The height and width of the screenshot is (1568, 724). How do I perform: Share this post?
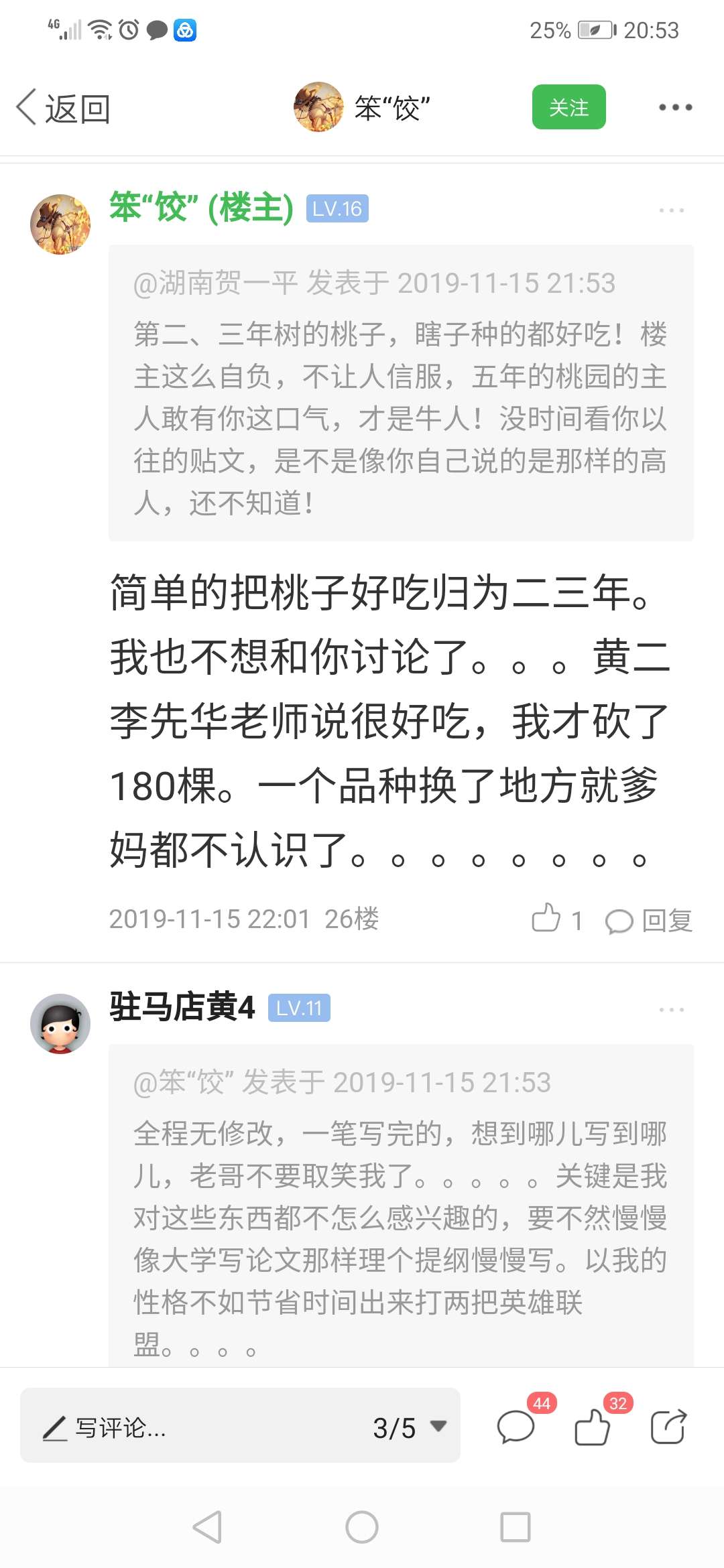point(669,1426)
